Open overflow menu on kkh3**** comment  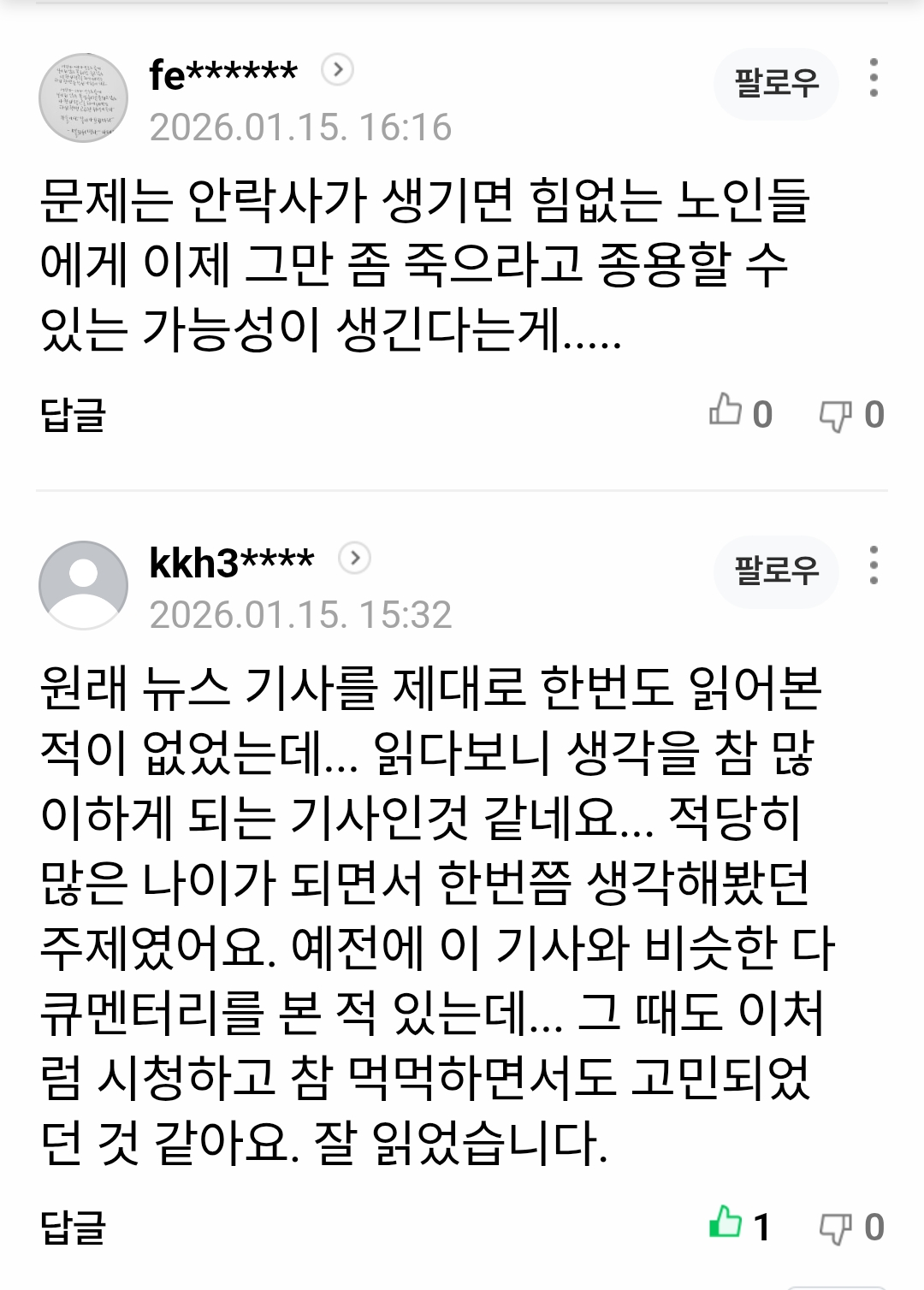873,565
